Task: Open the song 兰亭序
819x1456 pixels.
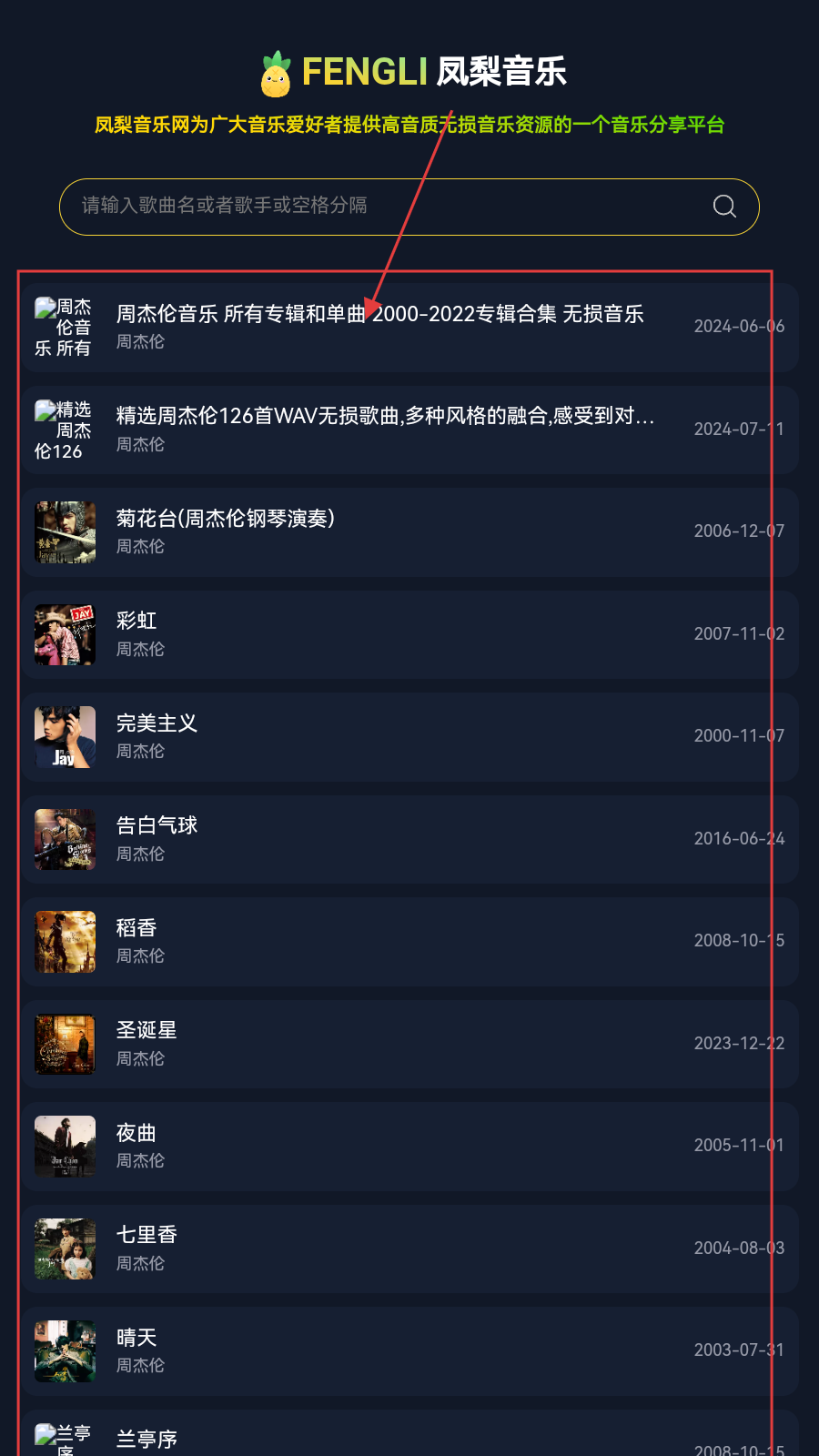Action: tap(147, 1440)
